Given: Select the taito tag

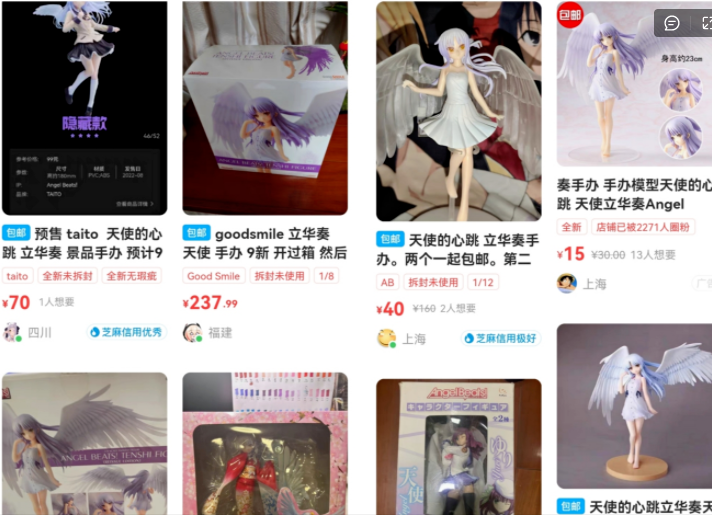Looking at the screenshot, I should tap(17, 276).
